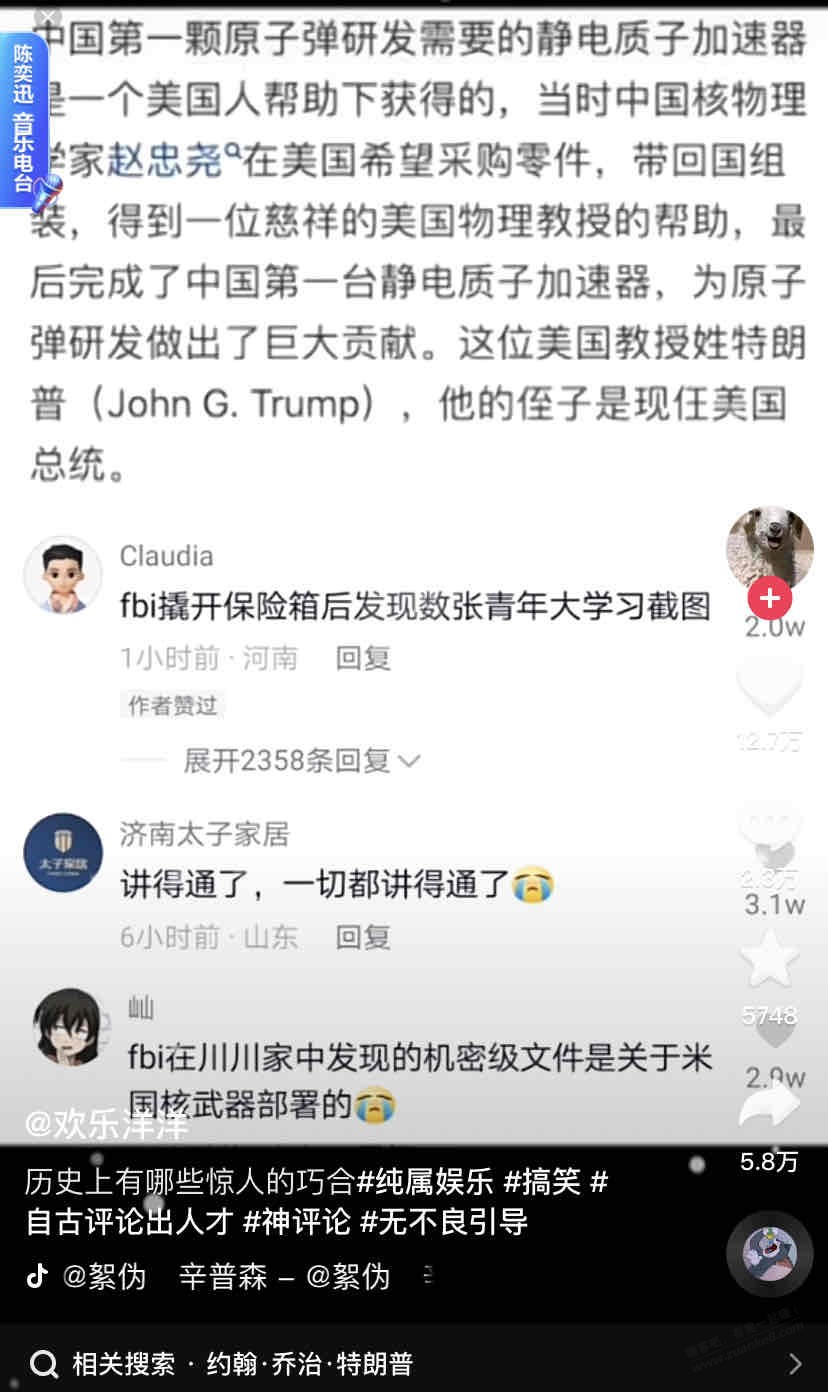Tap 回复 on 济南太子家居's comment
The image size is (828, 1392).
pyautogui.click(x=362, y=937)
